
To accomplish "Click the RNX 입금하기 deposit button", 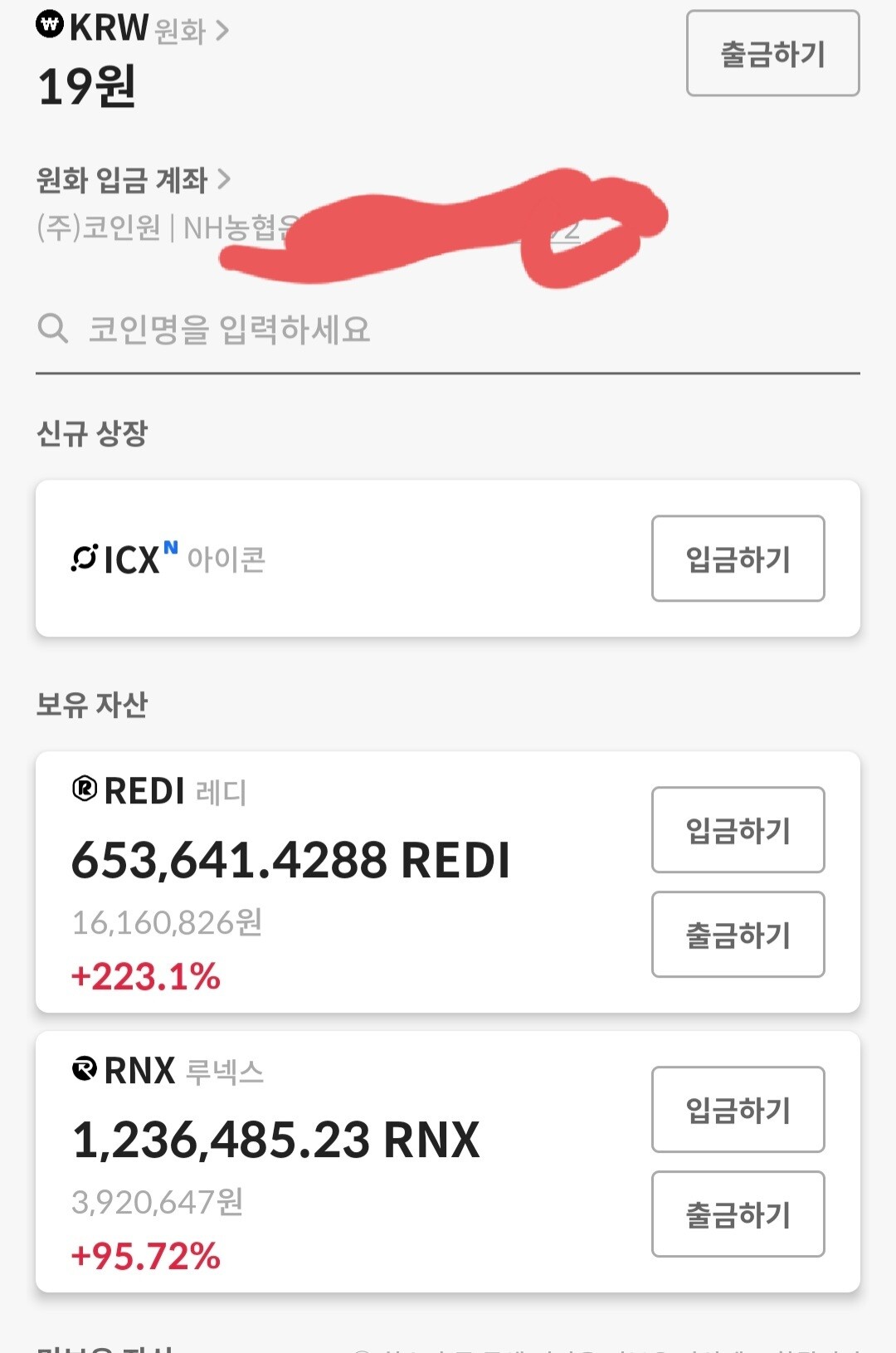I will point(737,1109).
